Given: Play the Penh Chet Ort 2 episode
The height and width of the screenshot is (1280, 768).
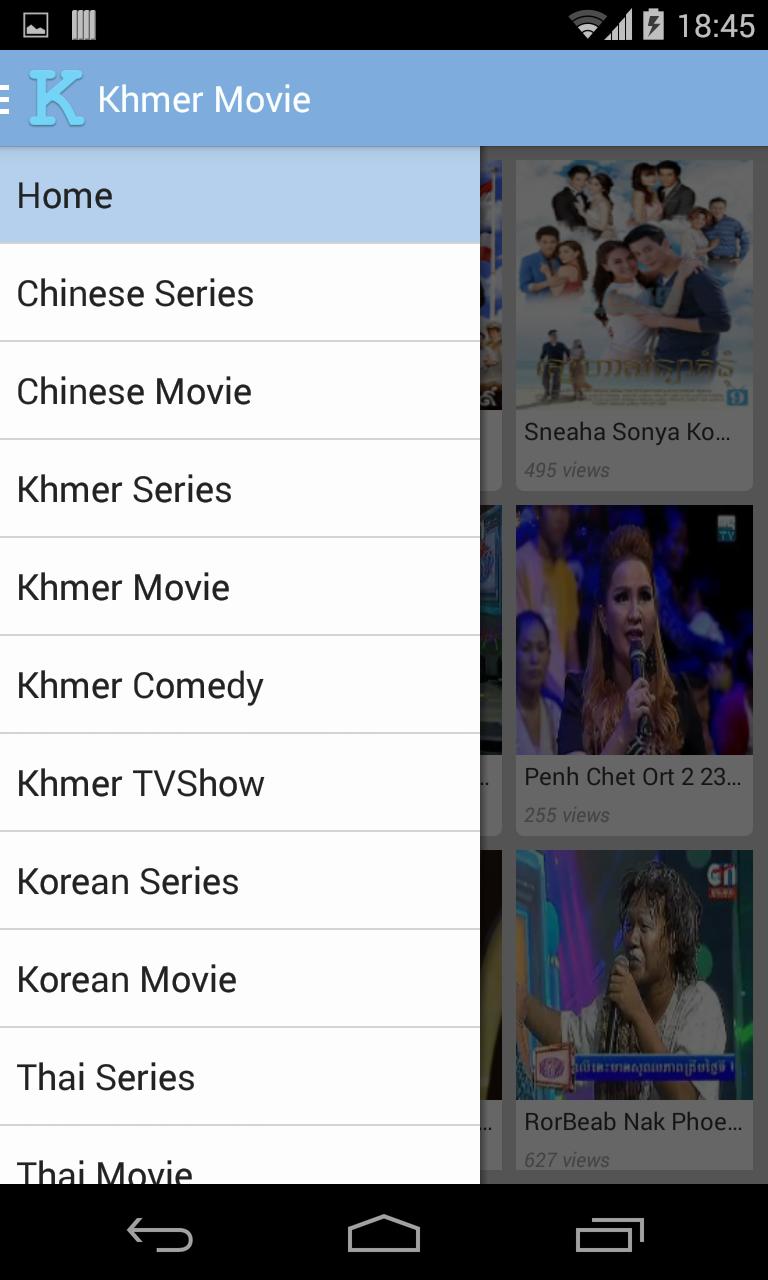Looking at the screenshot, I should (634, 630).
